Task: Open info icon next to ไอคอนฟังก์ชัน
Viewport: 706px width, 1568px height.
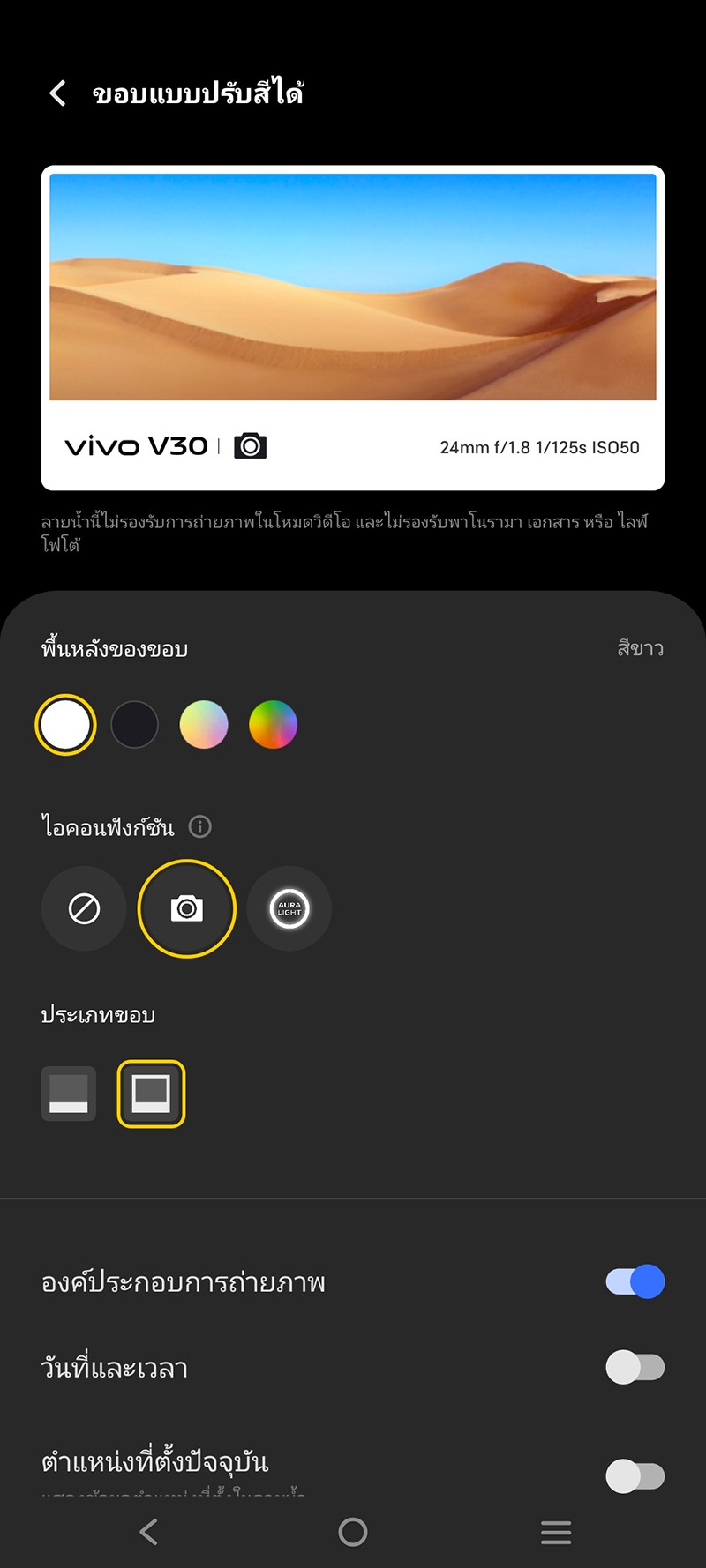Action: pyautogui.click(x=200, y=827)
